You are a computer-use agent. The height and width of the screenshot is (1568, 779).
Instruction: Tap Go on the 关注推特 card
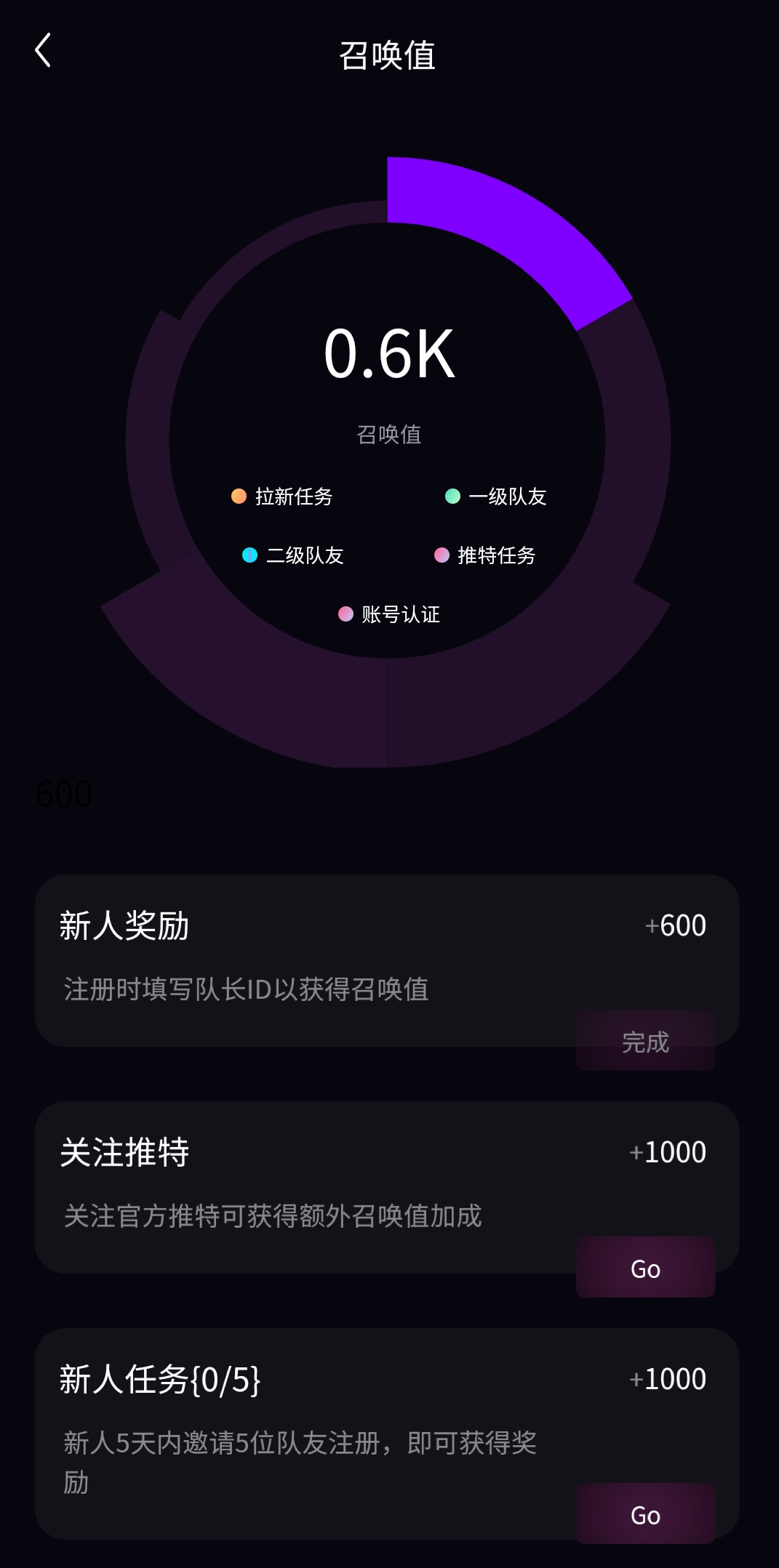click(x=645, y=1267)
